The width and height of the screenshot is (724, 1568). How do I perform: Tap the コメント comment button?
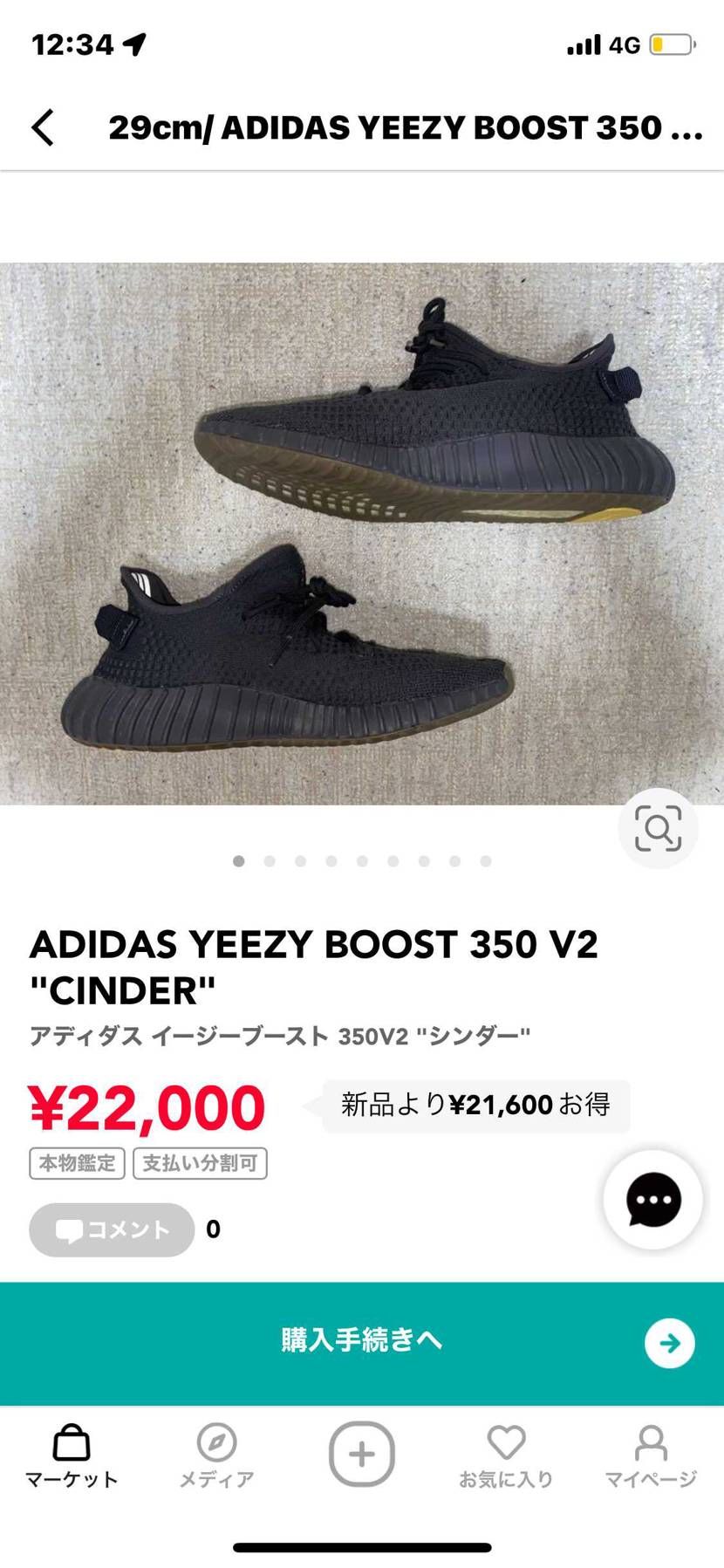click(112, 1229)
